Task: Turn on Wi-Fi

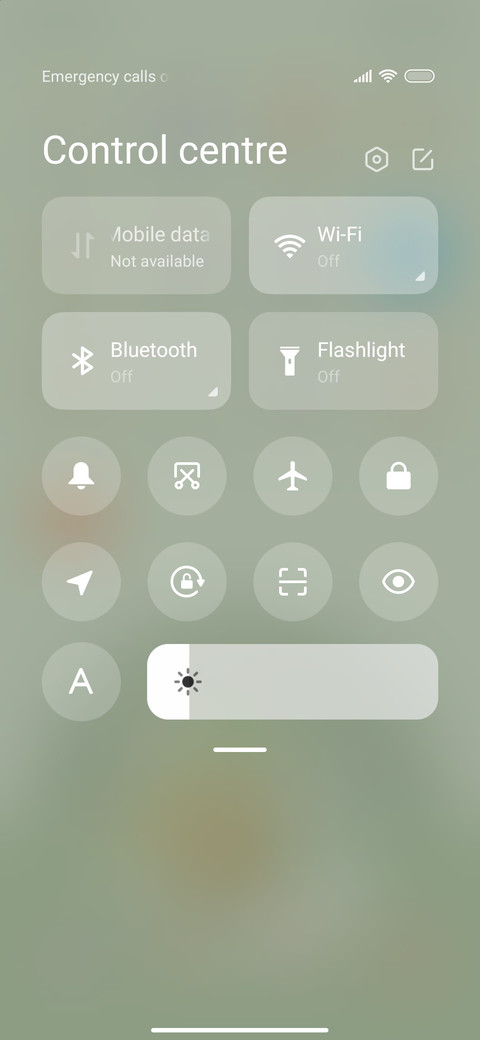Action: click(343, 245)
